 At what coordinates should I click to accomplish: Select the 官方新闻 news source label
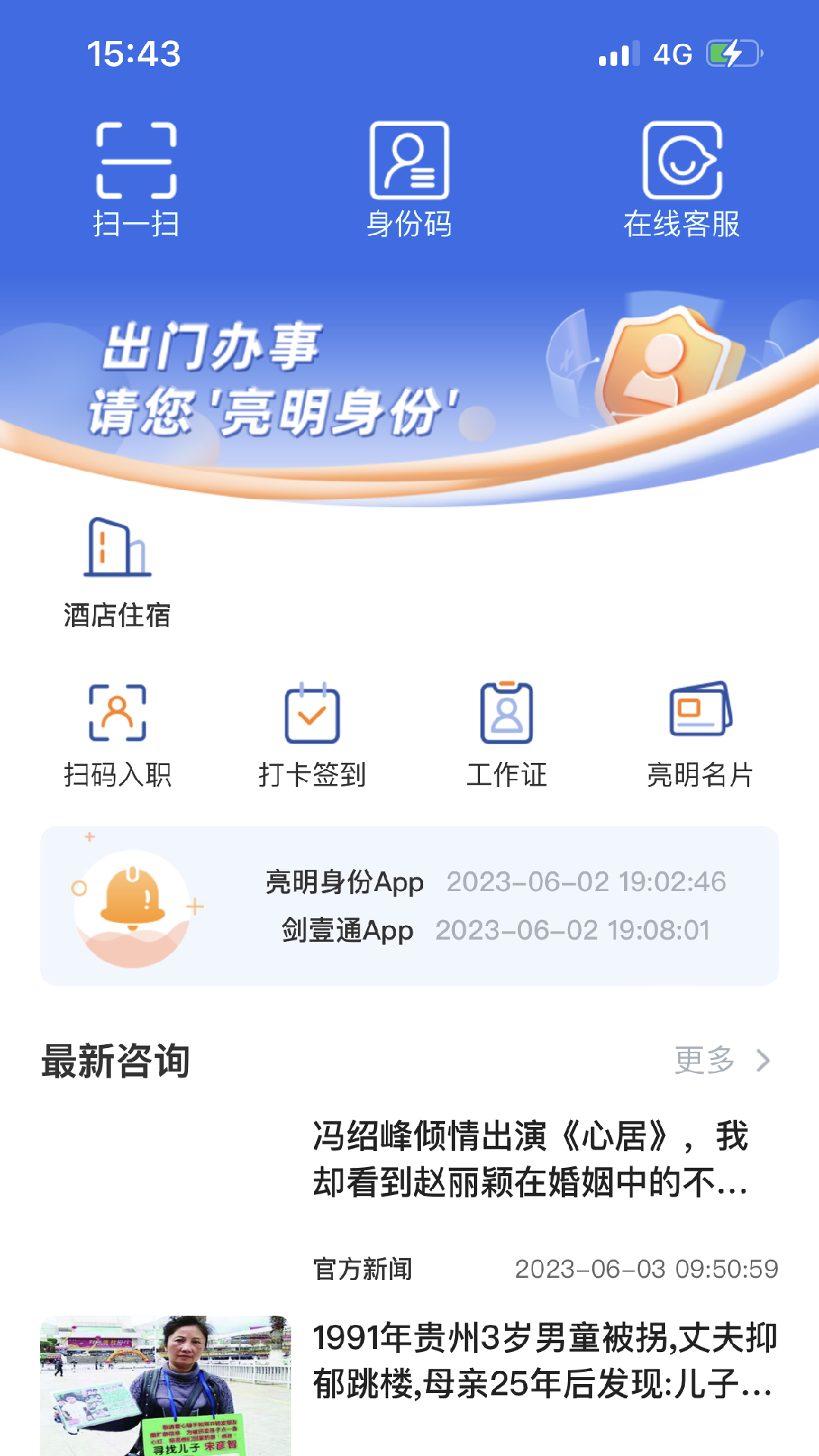click(x=362, y=1266)
